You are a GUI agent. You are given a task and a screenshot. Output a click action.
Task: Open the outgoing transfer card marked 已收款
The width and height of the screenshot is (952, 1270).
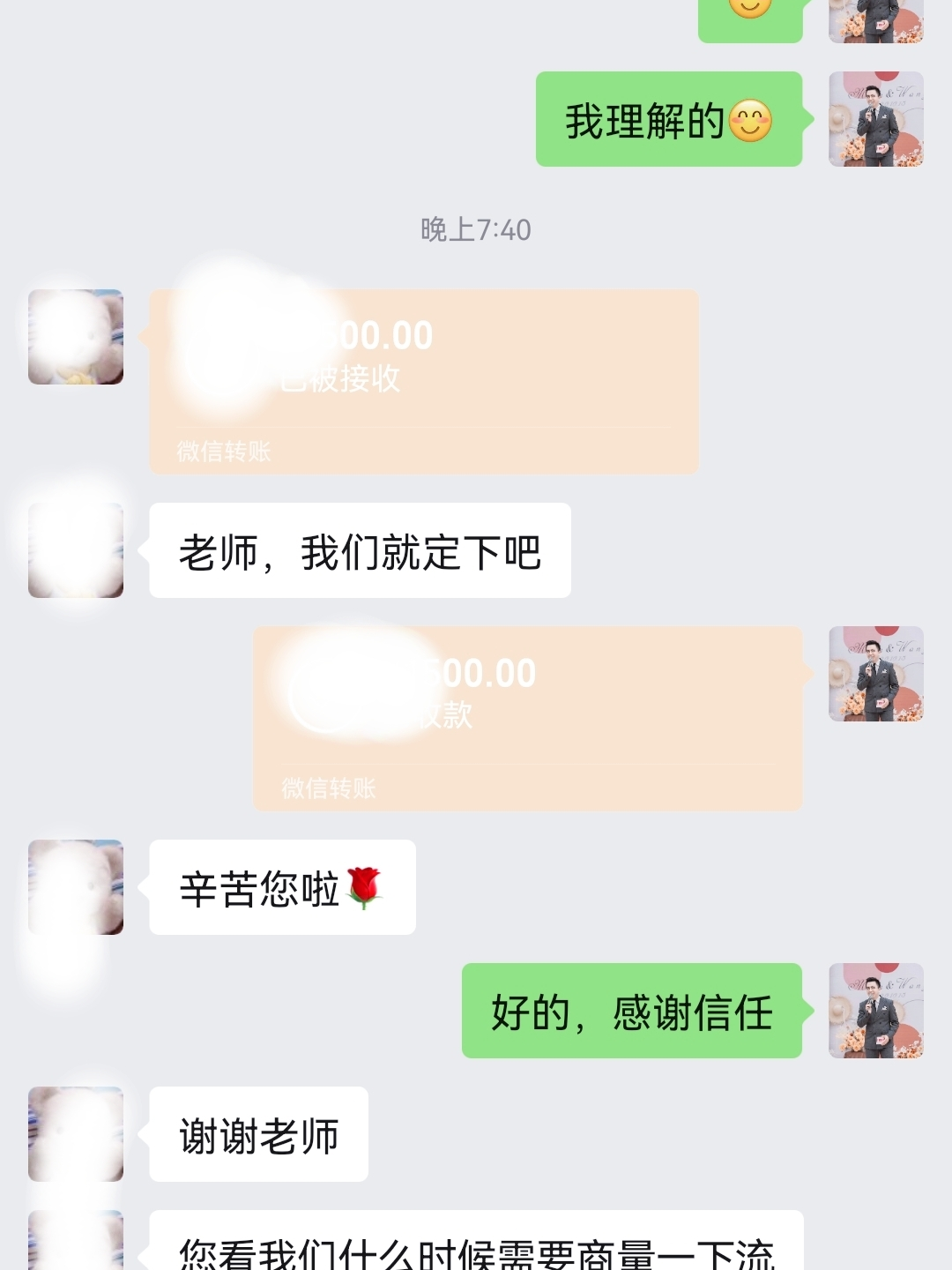[527, 718]
